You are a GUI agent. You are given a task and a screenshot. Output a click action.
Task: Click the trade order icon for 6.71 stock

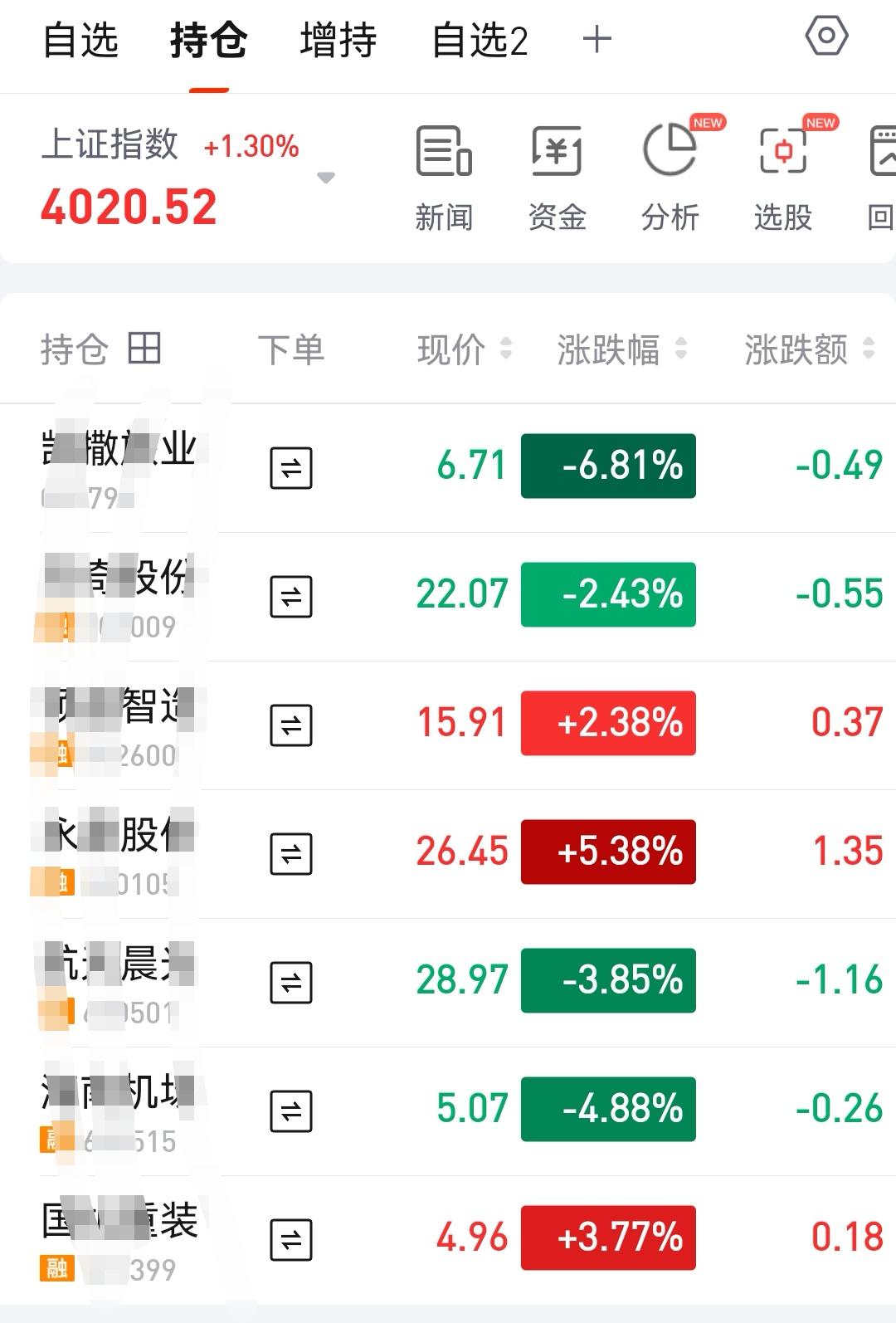tap(291, 466)
